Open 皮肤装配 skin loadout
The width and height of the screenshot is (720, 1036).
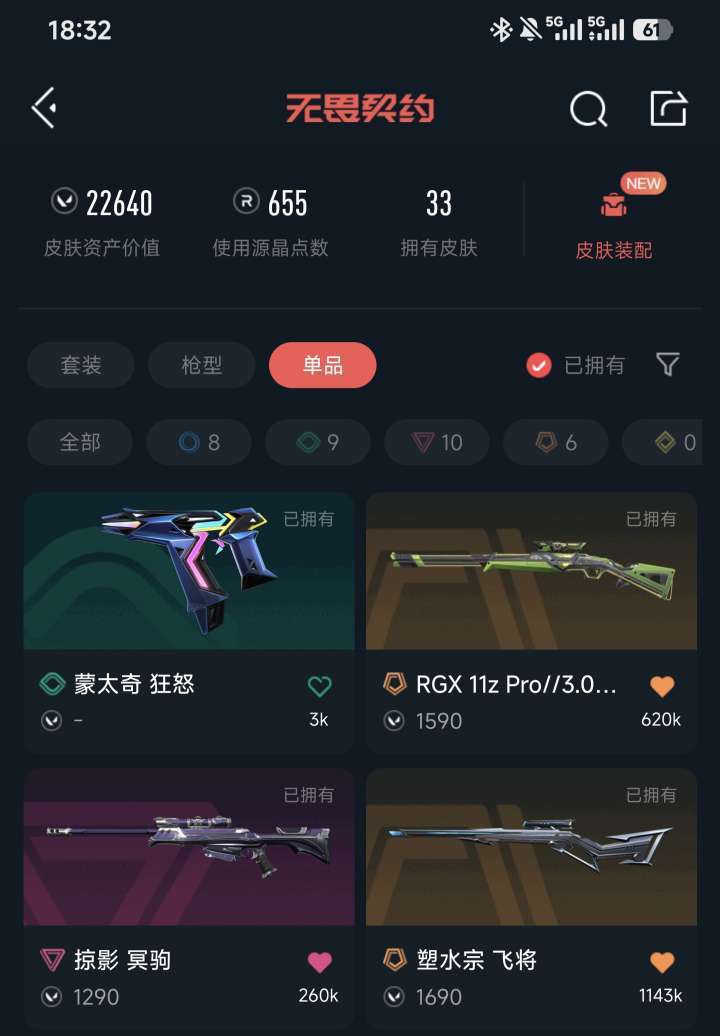tap(614, 226)
